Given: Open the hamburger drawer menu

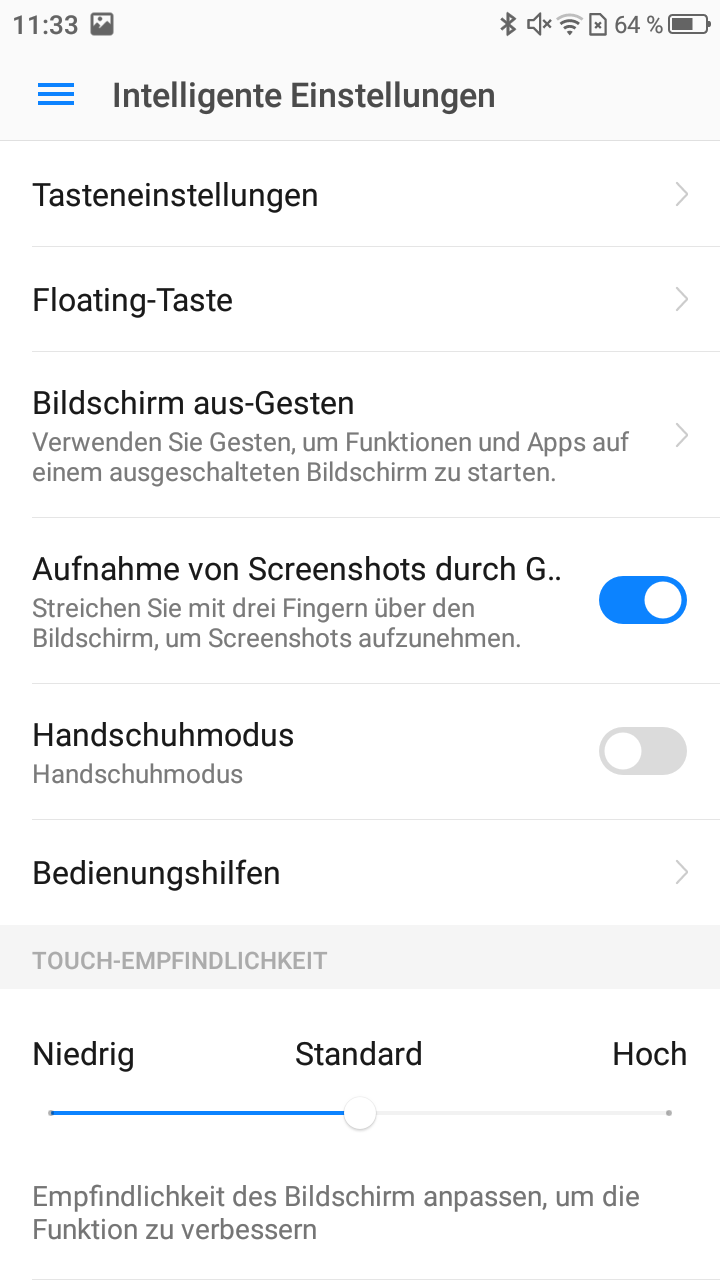Looking at the screenshot, I should coord(56,95).
